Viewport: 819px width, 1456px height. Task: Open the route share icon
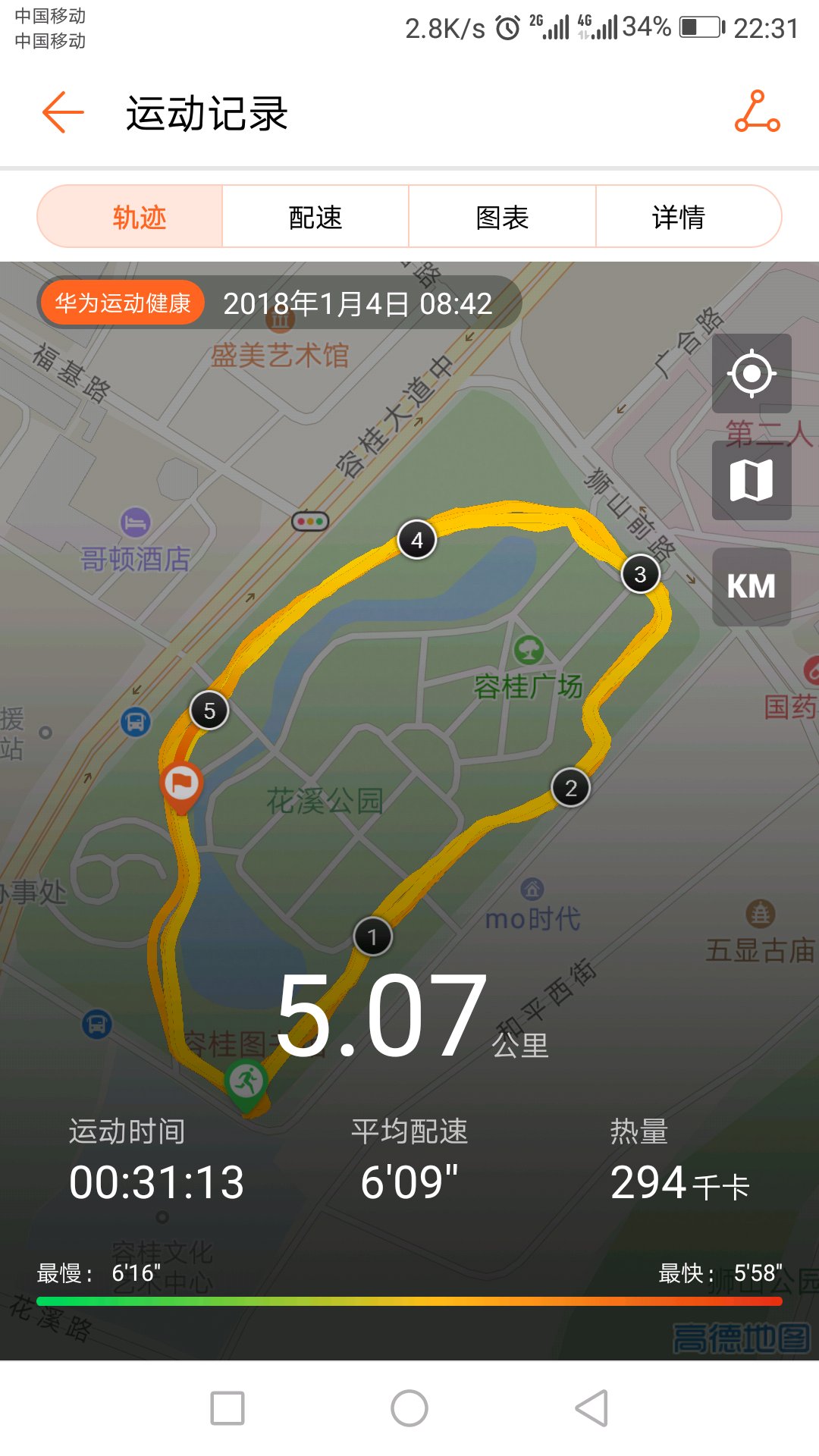click(x=757, y=111)
